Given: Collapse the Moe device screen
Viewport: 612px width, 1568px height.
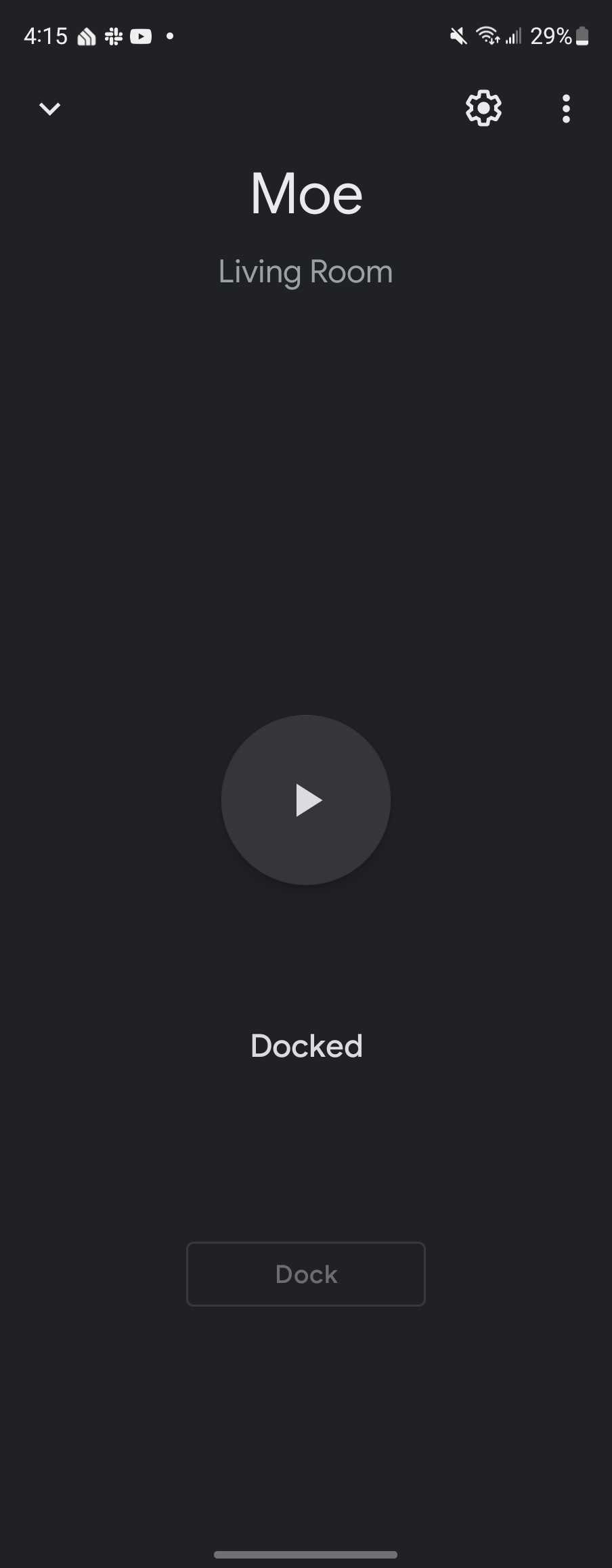Looking at the screenshot, I should click(x=49, y=108).
